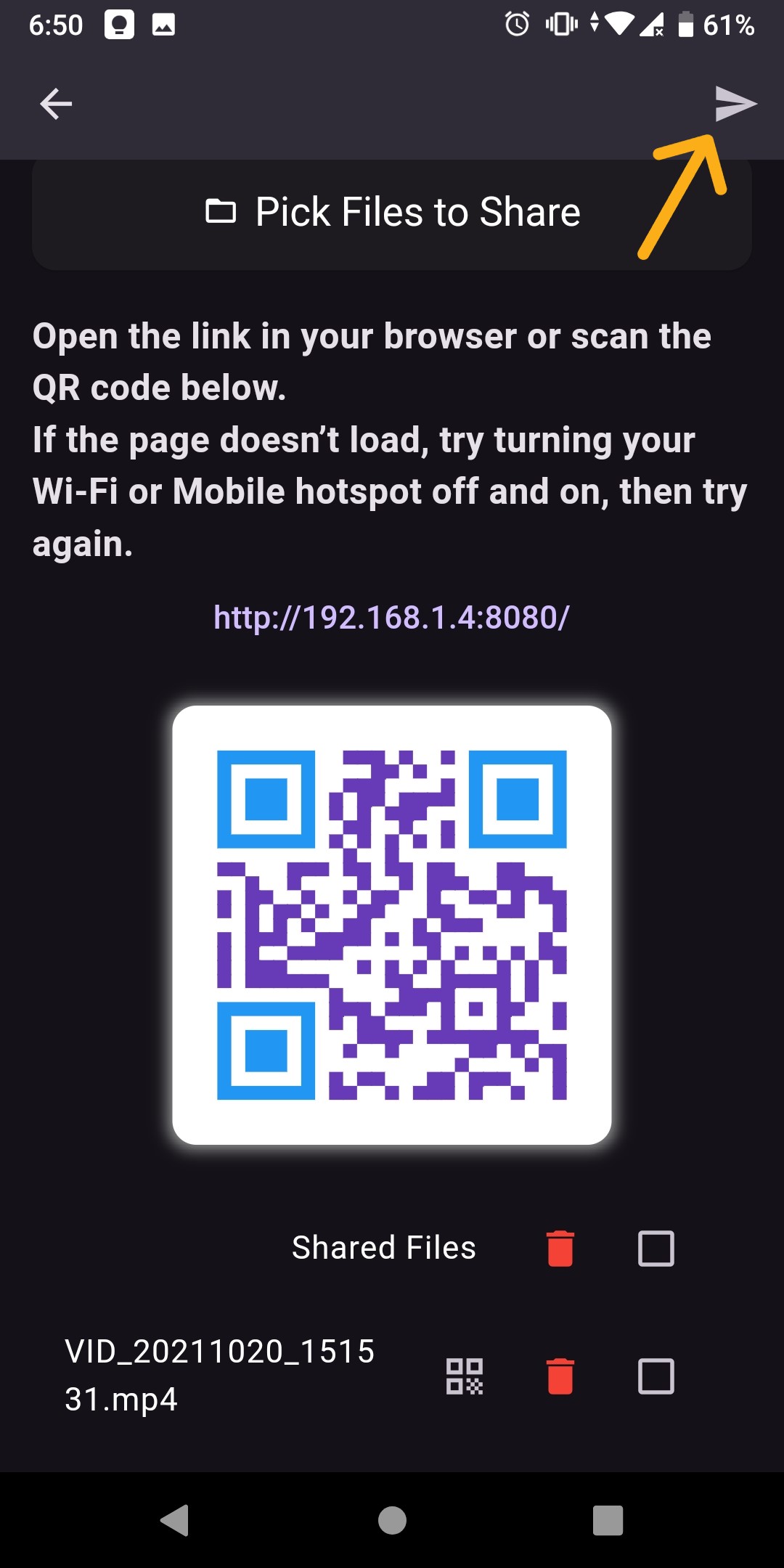This screenshot has width=784, height=1568.
Task: Tap the system home button
Action: click(392, 1520)
